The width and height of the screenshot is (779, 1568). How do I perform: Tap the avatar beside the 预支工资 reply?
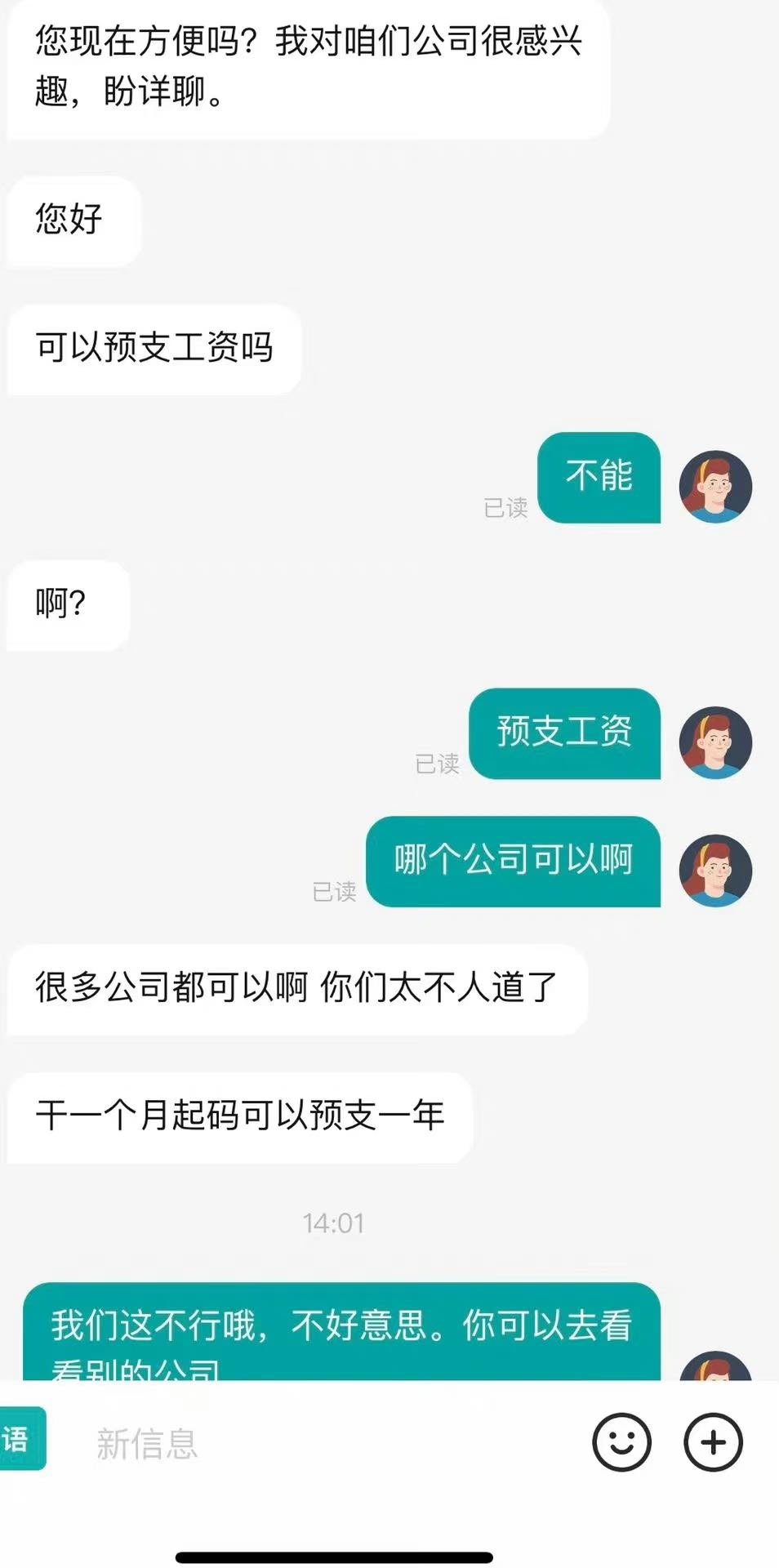point(715,742)
